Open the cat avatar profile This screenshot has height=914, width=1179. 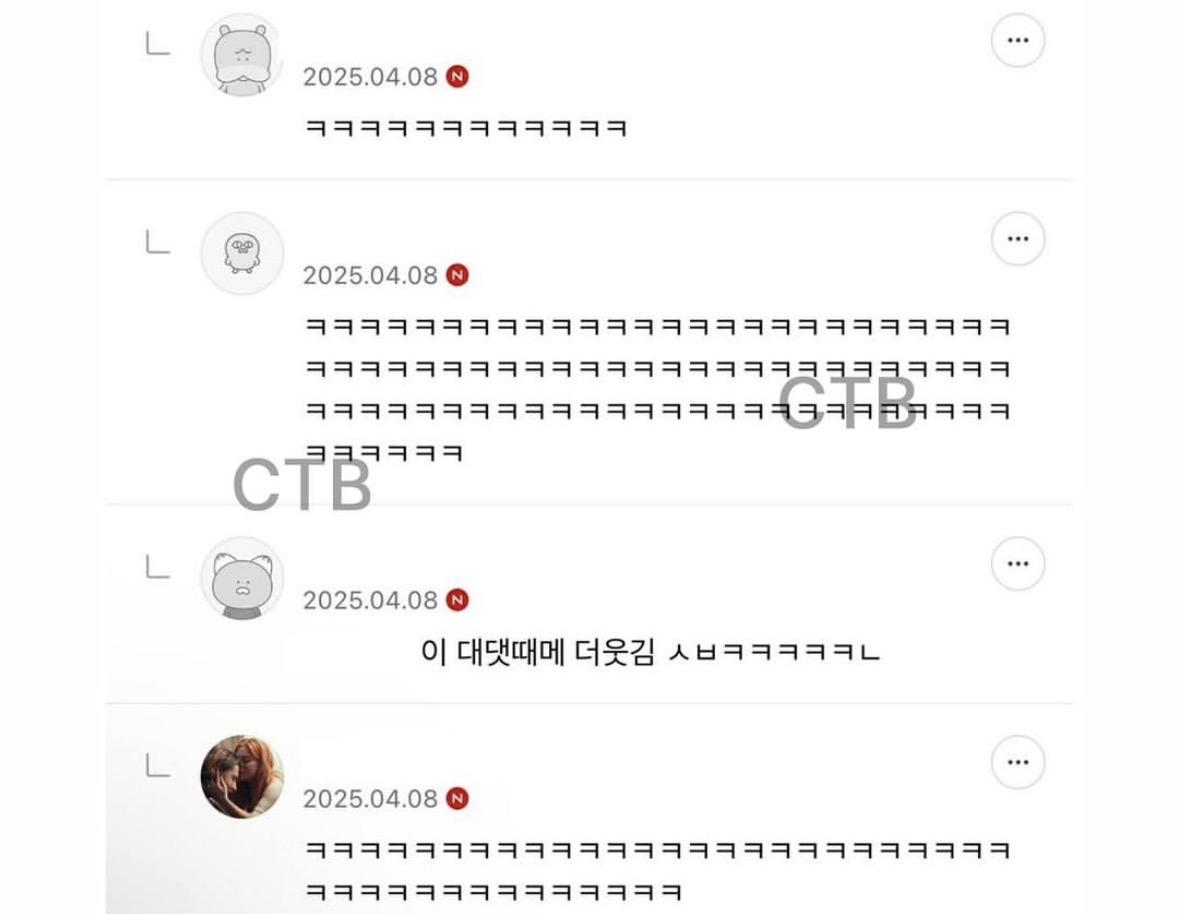[242, 577]
